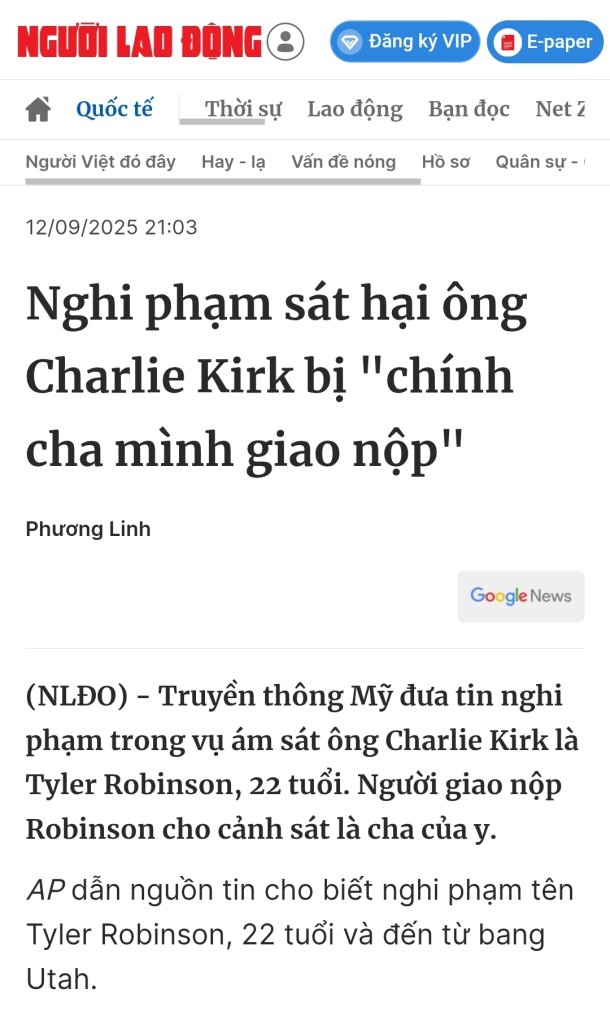Image resolution: width=610 pixels, height=1024 pixels.
Task: Open the Người Lao Động logo homepage
Action: [139, 42]
